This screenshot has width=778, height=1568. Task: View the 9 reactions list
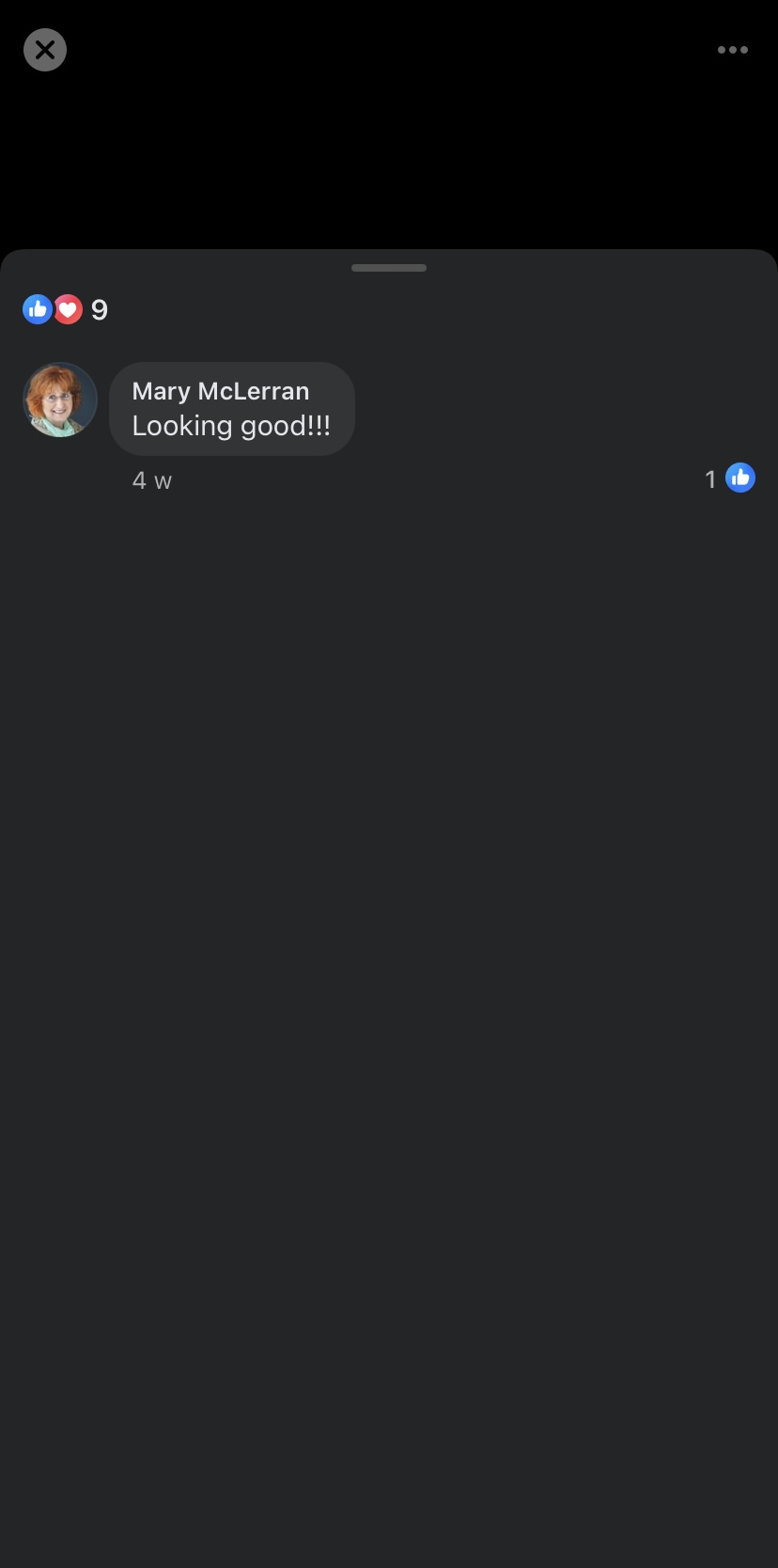click(x=66, y=309)
